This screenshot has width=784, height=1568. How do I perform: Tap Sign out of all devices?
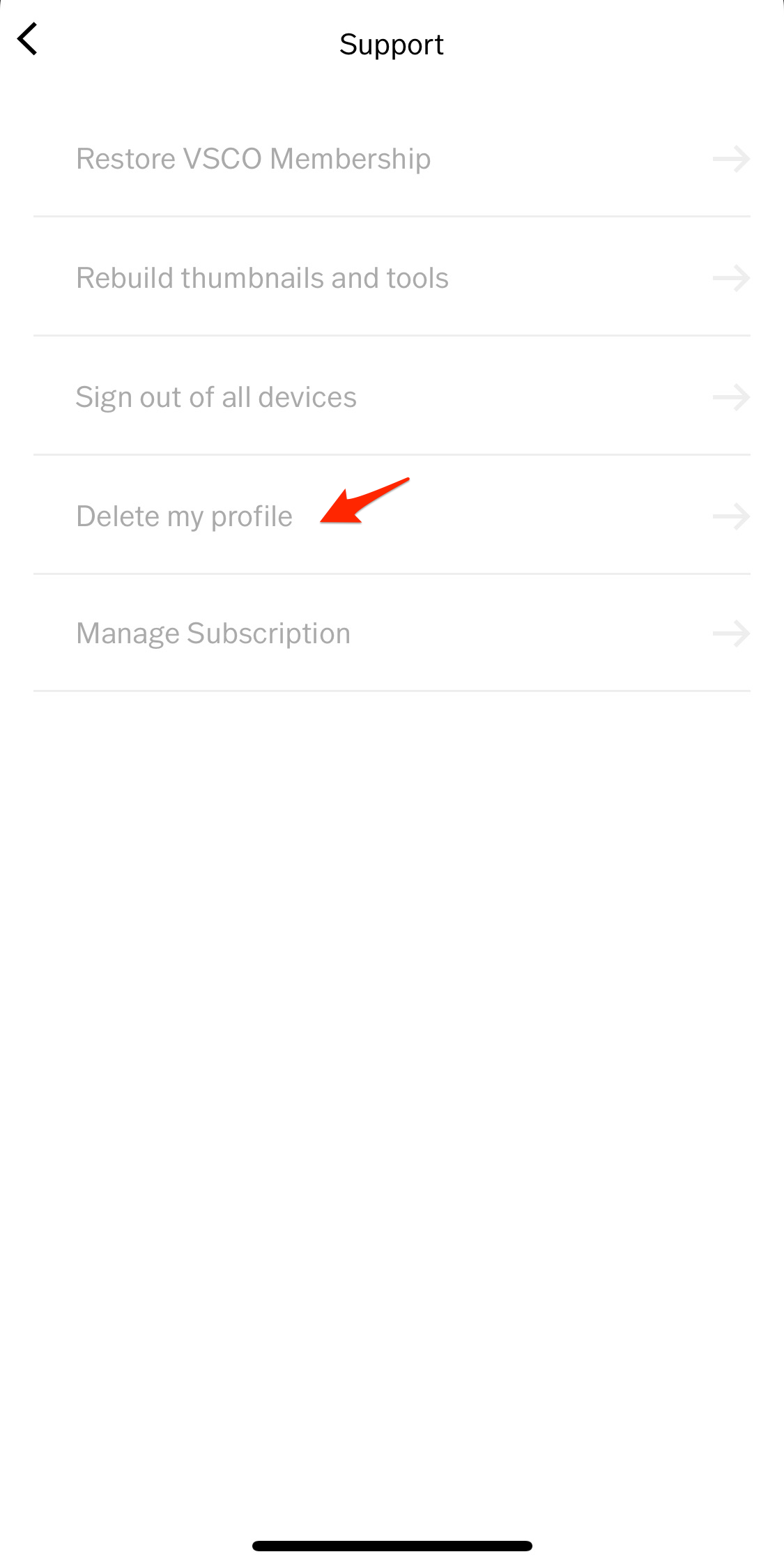pos(216,397)
